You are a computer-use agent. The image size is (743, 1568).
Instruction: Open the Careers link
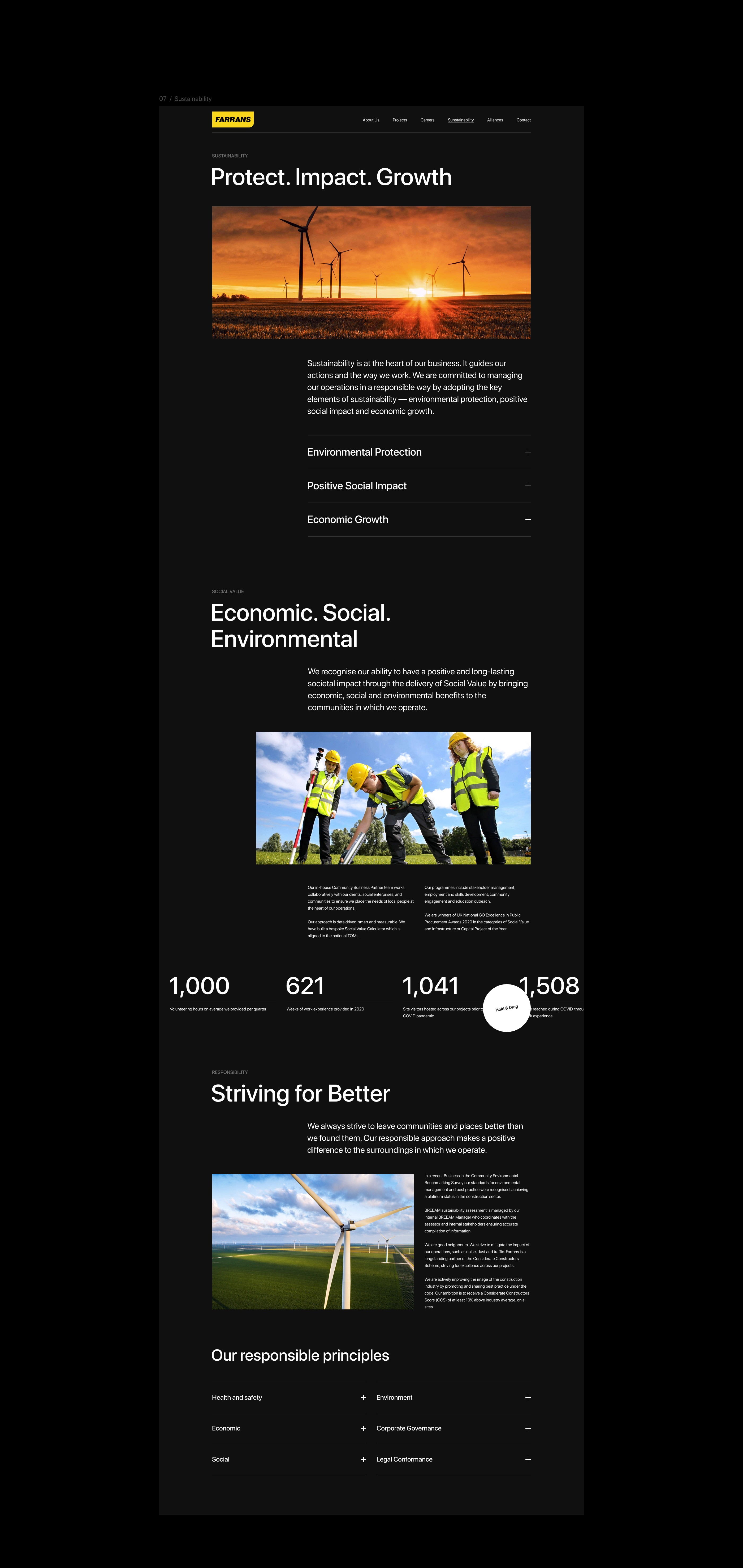(427, 120)
